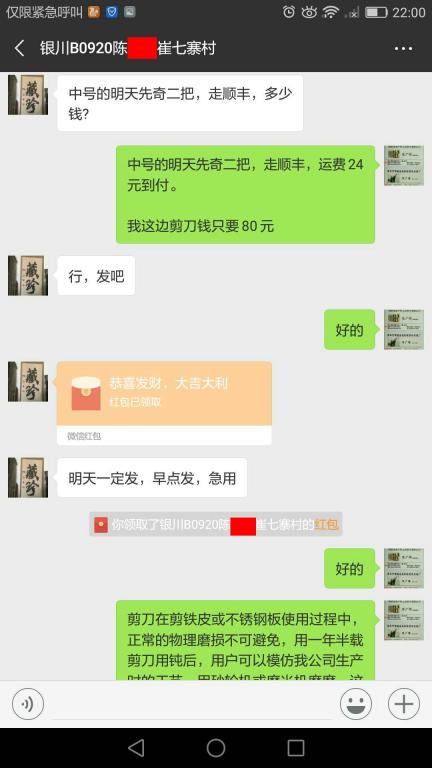Image resolution: width=432 pixels, height=768 pixels.
Task: Open the plus attachment menu
Action: 404,704
